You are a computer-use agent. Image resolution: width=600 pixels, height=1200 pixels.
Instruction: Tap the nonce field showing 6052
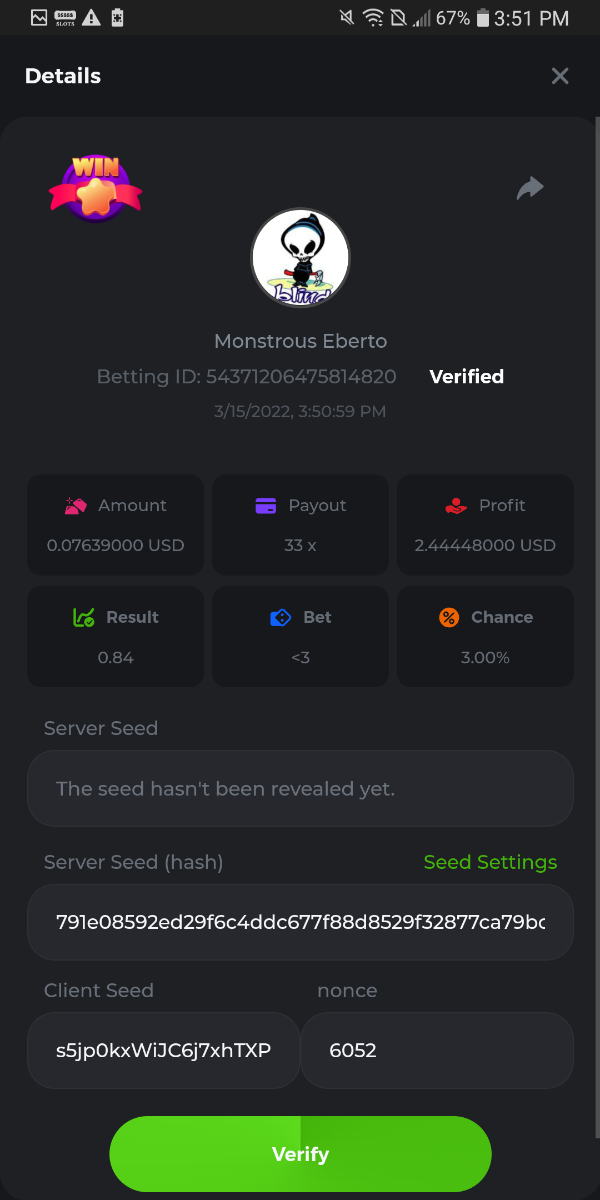(437, 1050)
